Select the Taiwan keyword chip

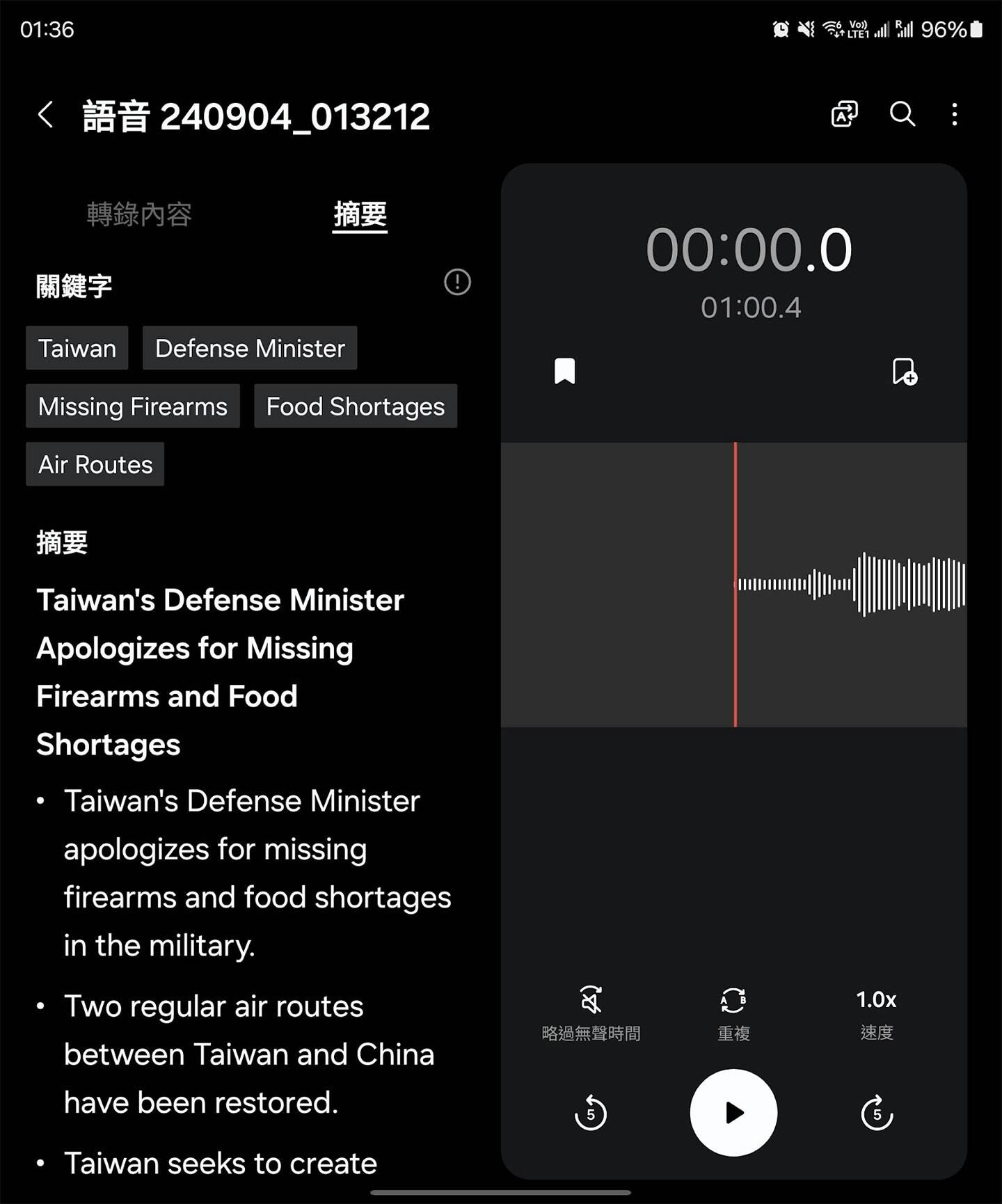coord(77,348)
